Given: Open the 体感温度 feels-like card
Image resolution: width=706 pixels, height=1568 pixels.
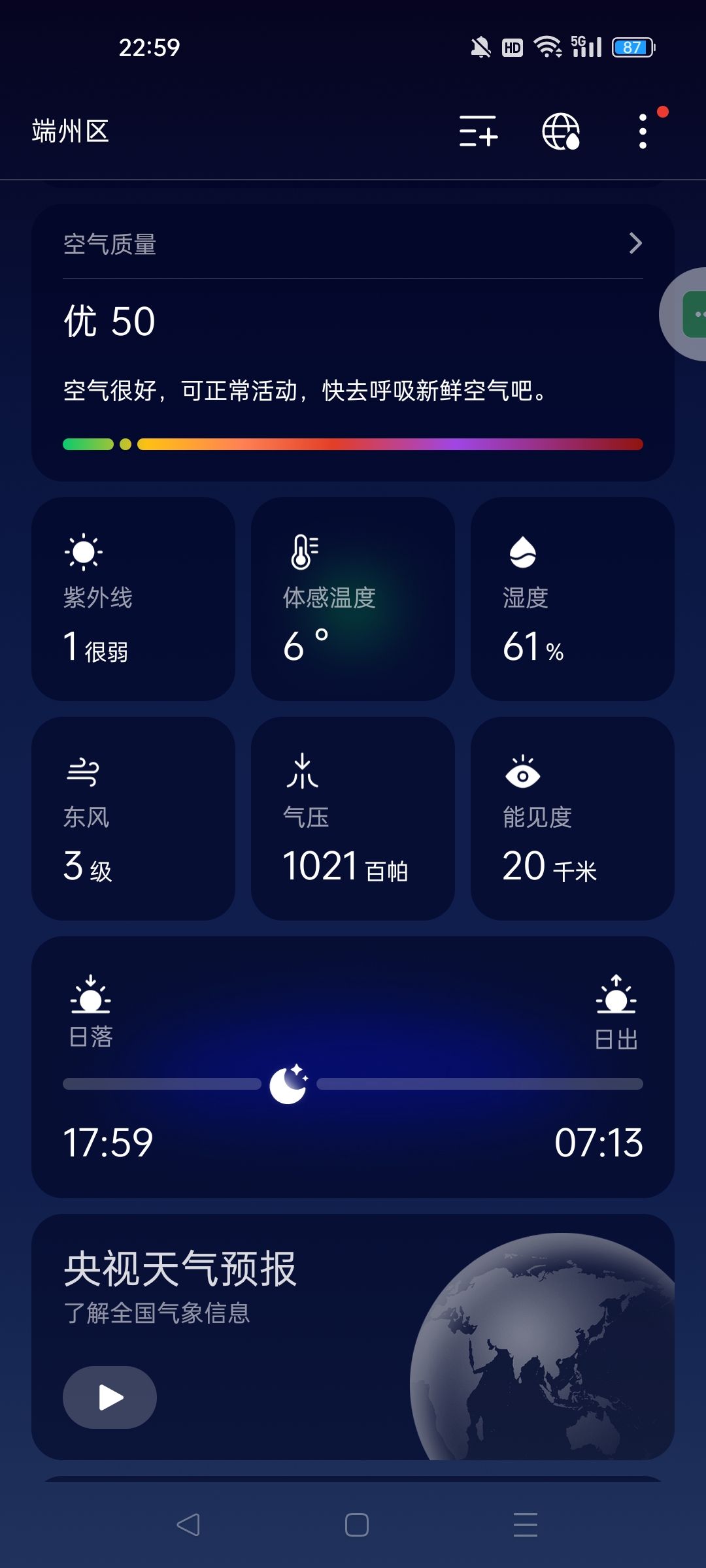Looking at the screenshot, I should pyautogui.click(x=353, y=599).
